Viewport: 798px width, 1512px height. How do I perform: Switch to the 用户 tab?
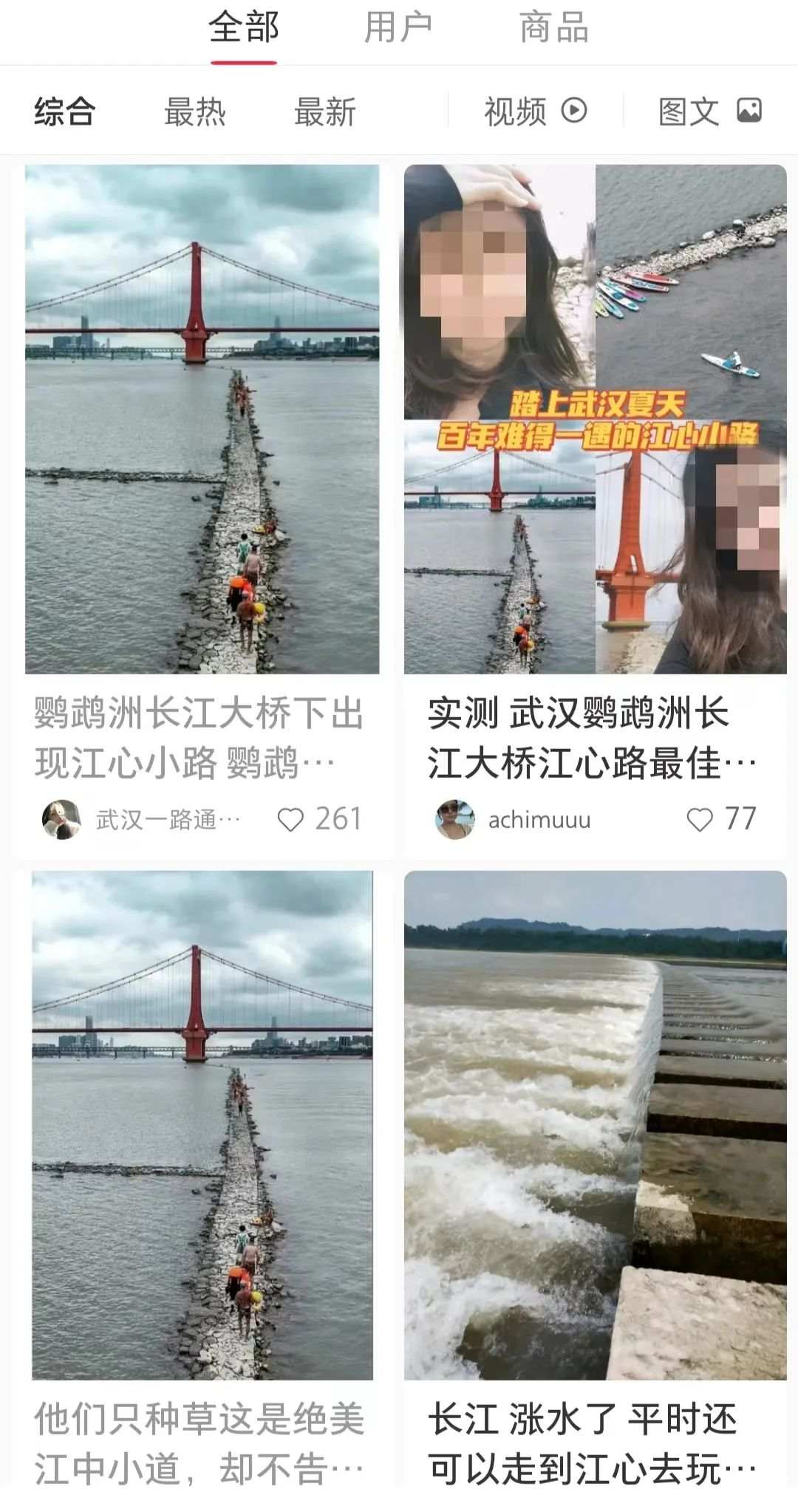click(398, 29)
